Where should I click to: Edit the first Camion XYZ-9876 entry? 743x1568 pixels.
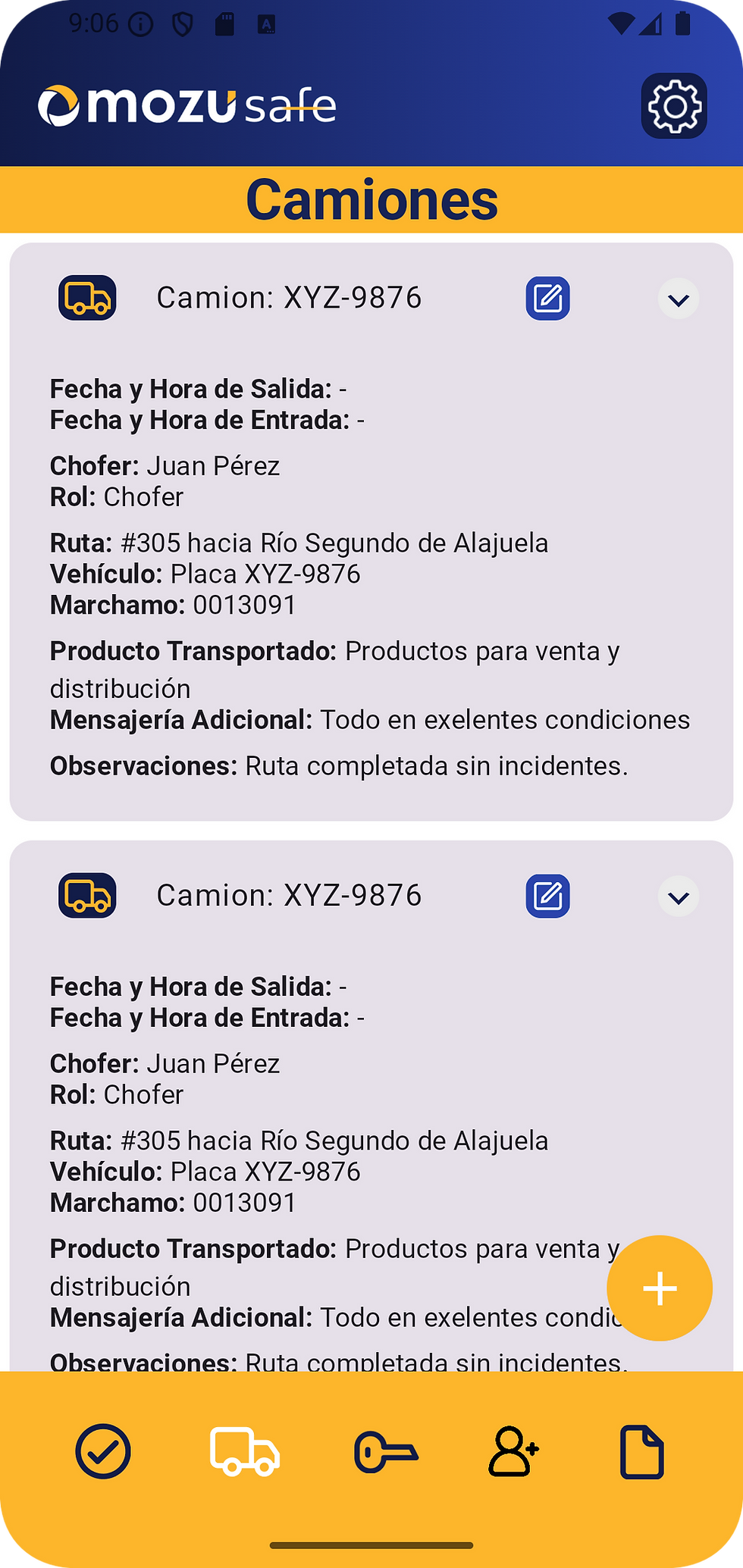coord(547,299)
